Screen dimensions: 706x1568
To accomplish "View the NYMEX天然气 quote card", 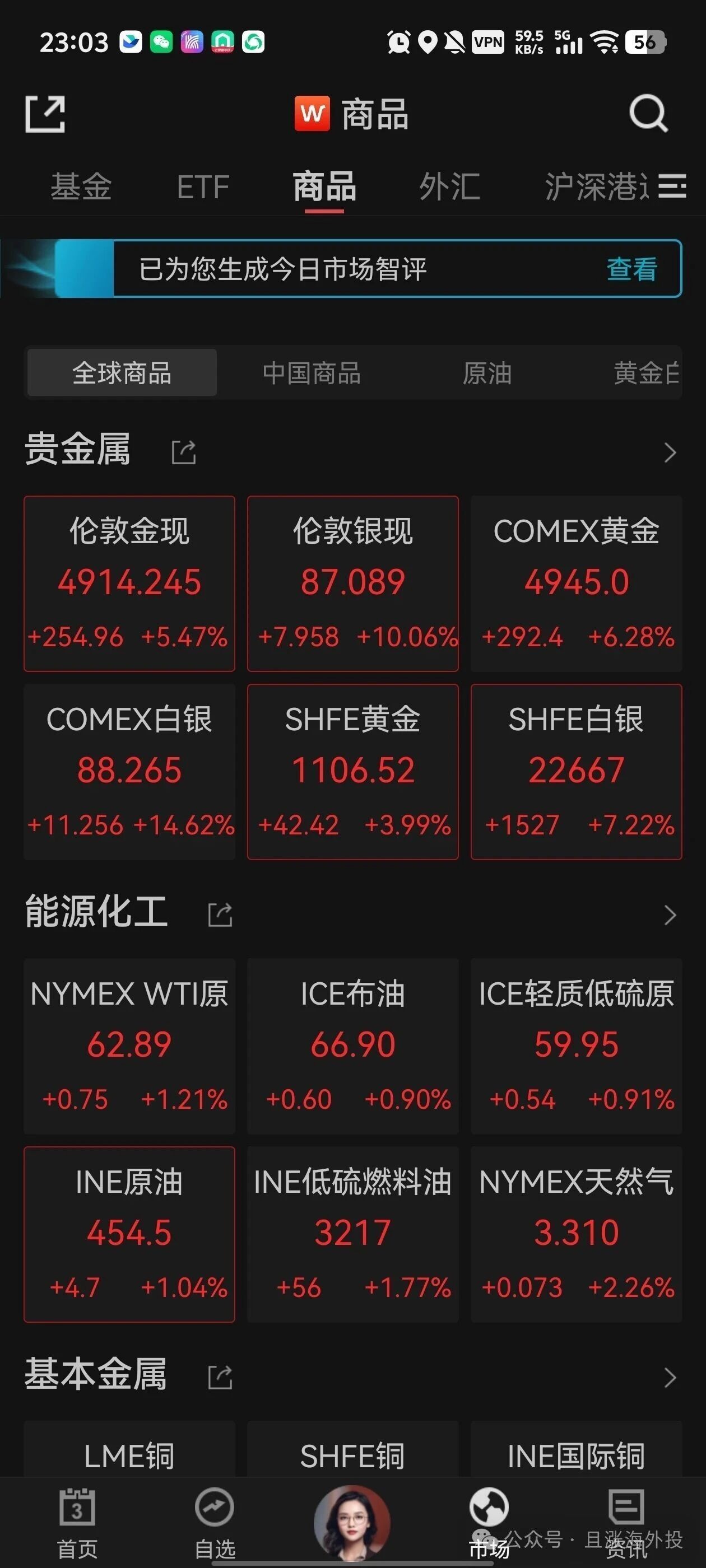I will (x=576, y=1234).
